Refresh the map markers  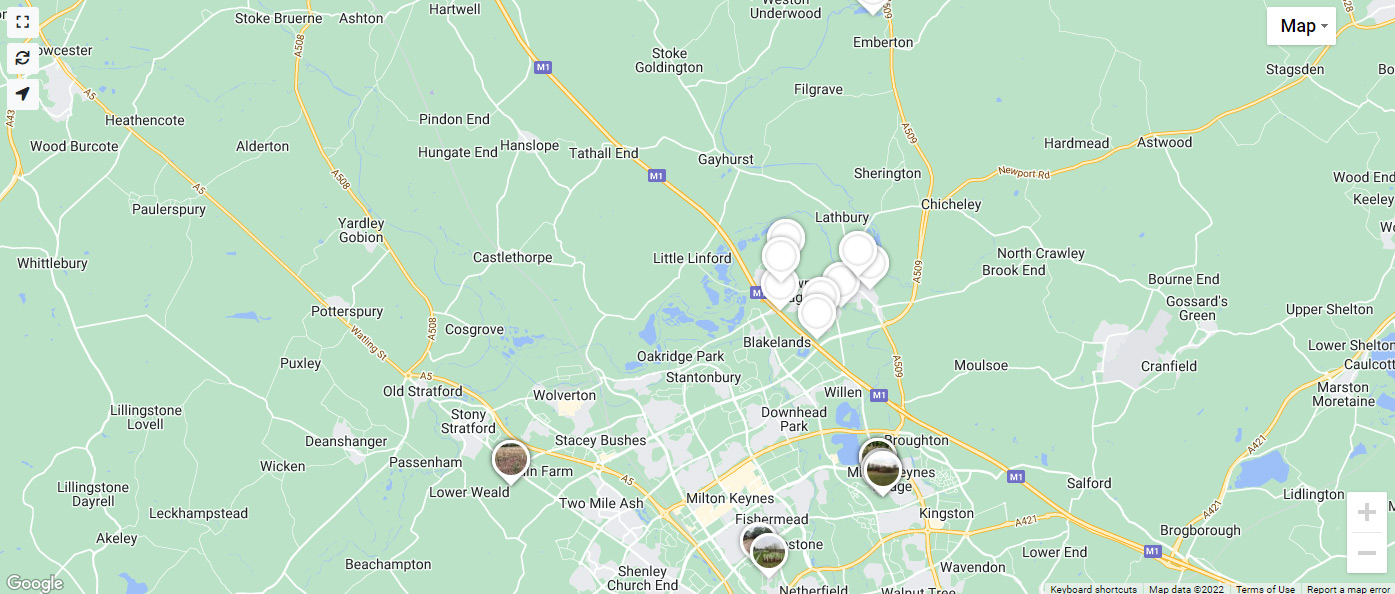tap(22, 58)
